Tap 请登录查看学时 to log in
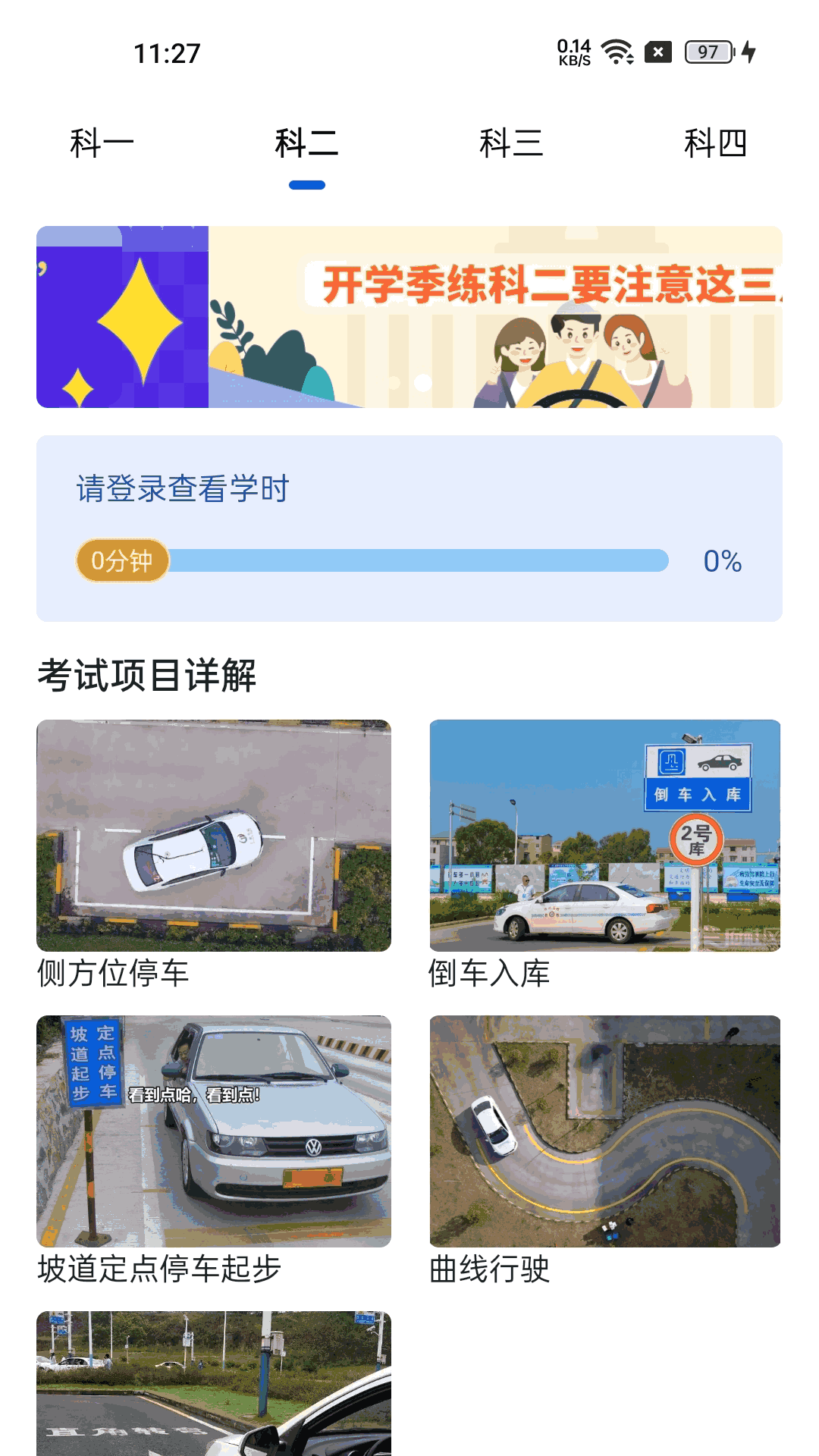The image size is (819, 1456). (182, 489)
